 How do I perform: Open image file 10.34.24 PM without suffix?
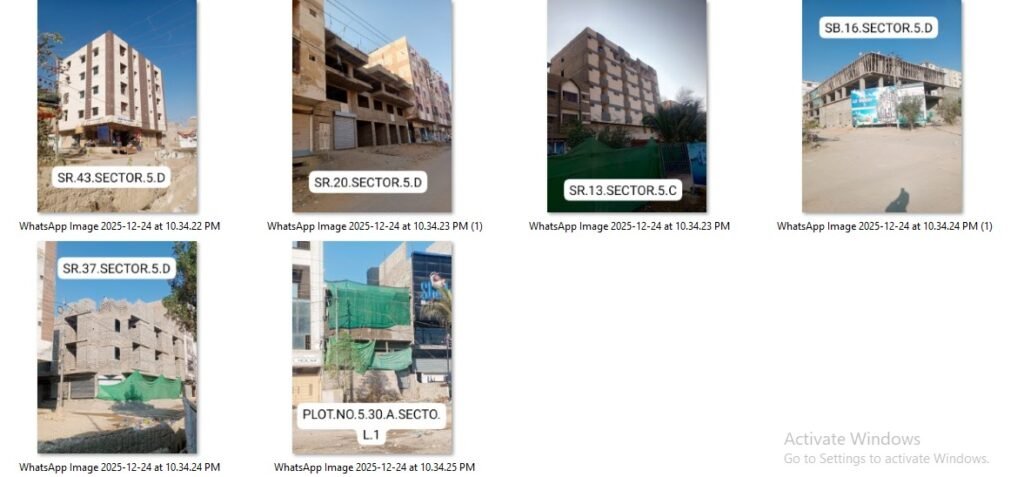pos(117,347)
